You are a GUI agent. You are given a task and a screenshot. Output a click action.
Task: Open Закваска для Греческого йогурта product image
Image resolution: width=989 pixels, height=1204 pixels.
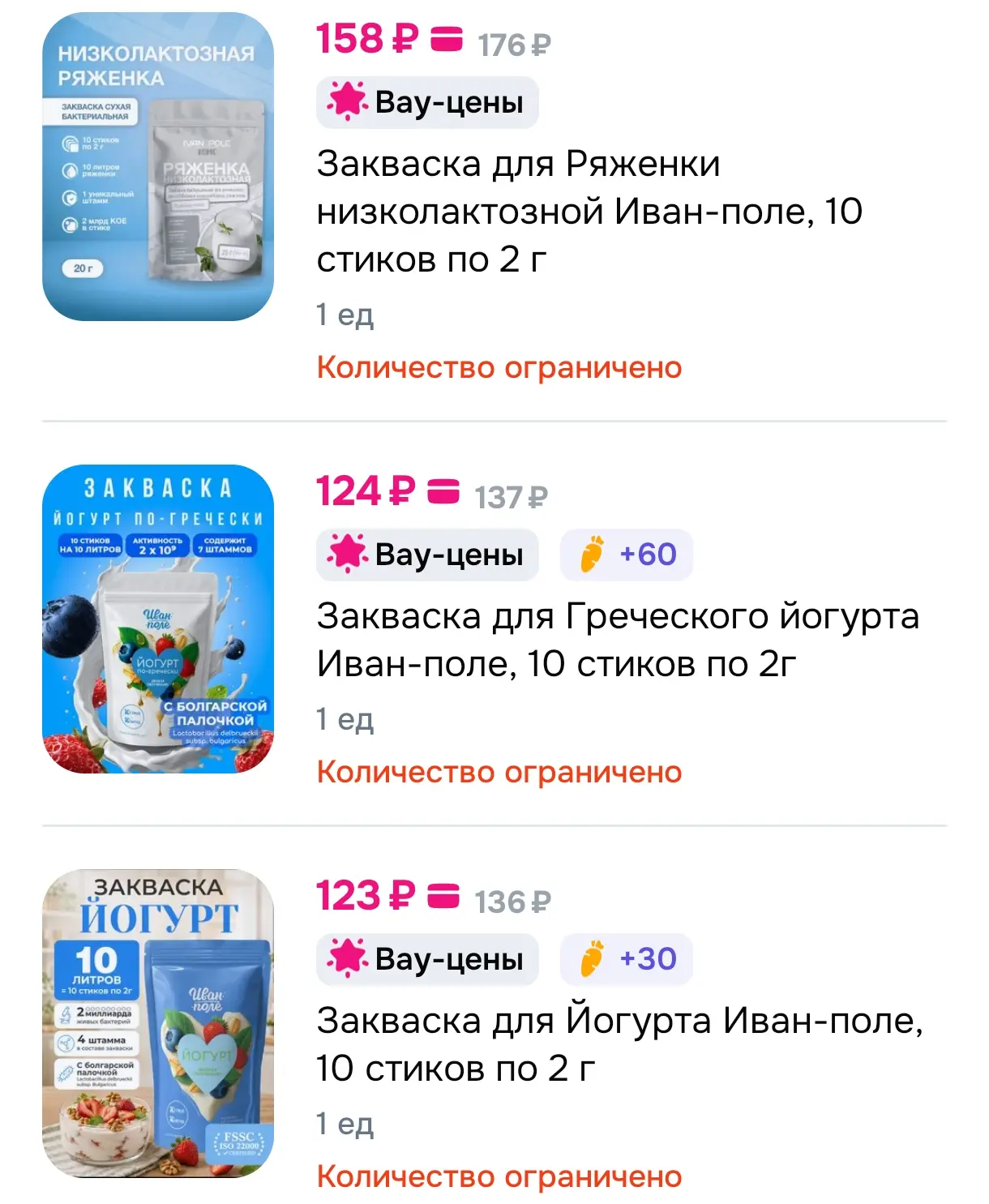(158, 619)
